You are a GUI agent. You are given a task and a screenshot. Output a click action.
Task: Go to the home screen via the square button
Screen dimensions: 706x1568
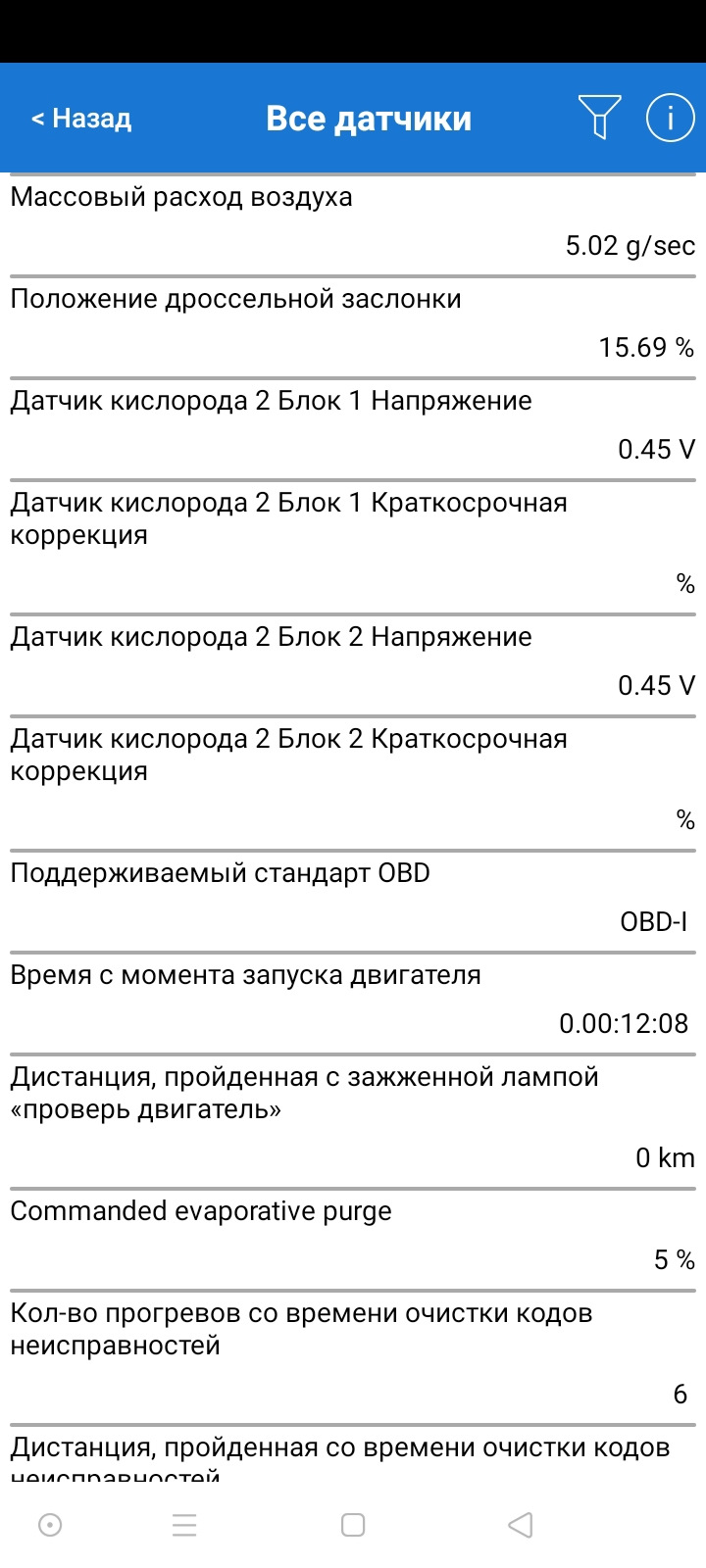pyautogui.click(x=353, y=1525)
